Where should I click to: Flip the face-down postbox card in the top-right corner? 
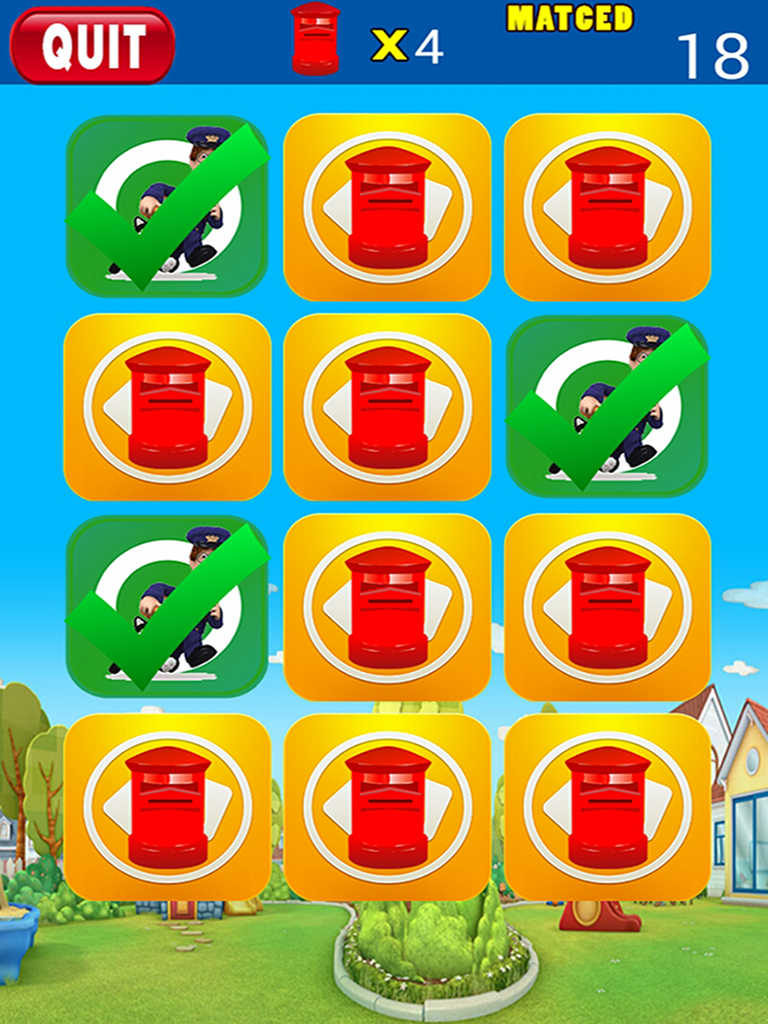pos(607,208)
